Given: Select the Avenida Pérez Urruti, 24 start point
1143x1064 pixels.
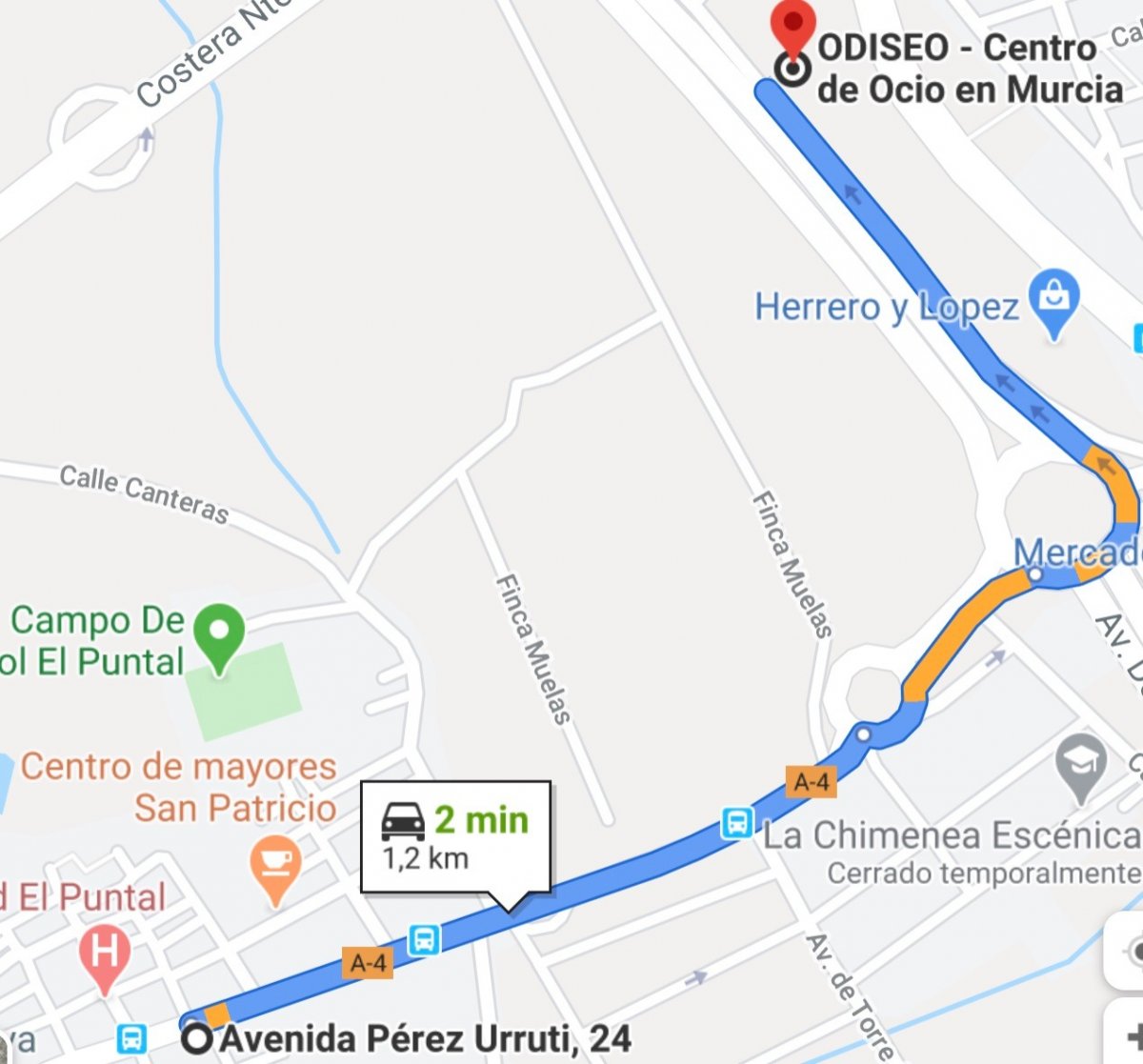Looking at the screenshot, I should [x=197, y=1038].
